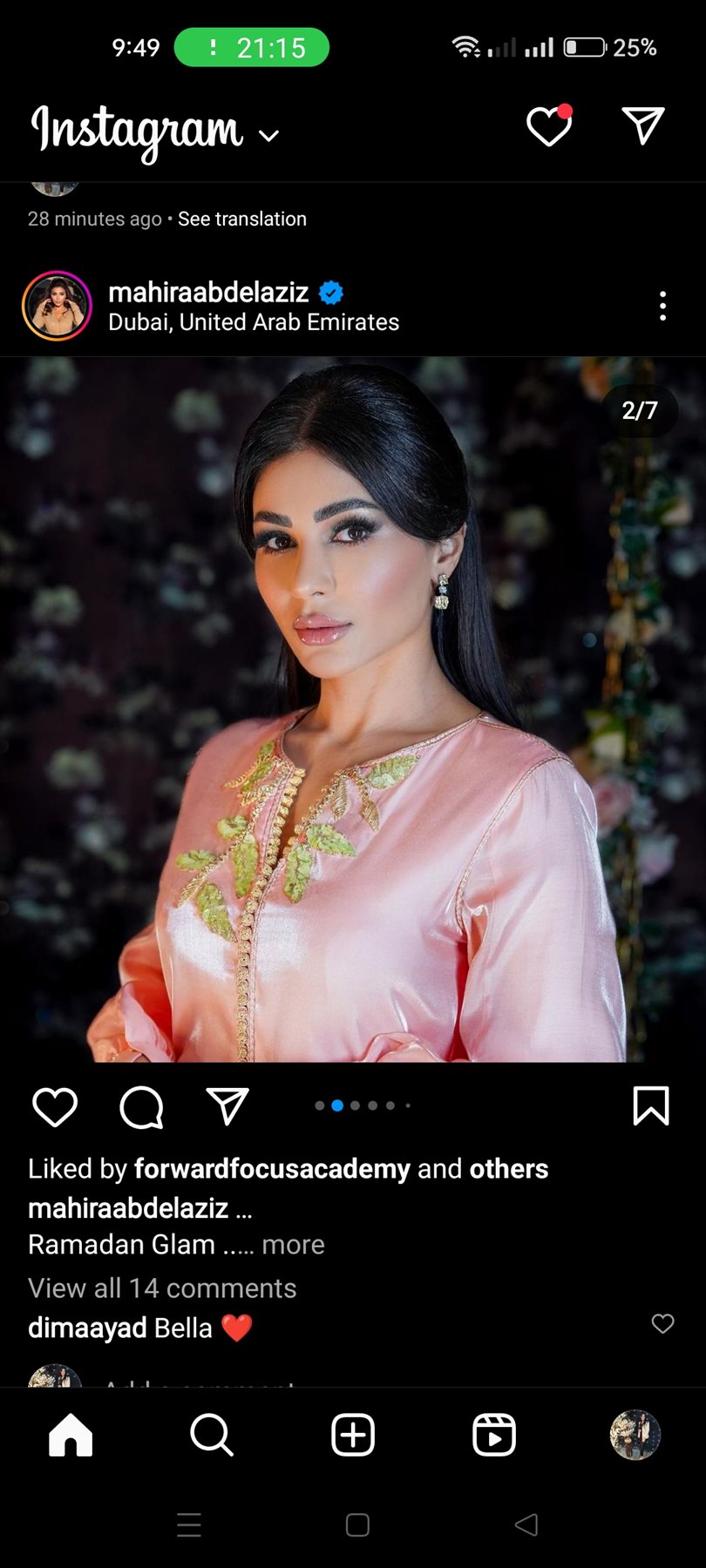Image resolution: width=706 pixels, height=1568 pixels.
Task: Like mahiraabdelaziz's post
Action: coord(55,1107)
